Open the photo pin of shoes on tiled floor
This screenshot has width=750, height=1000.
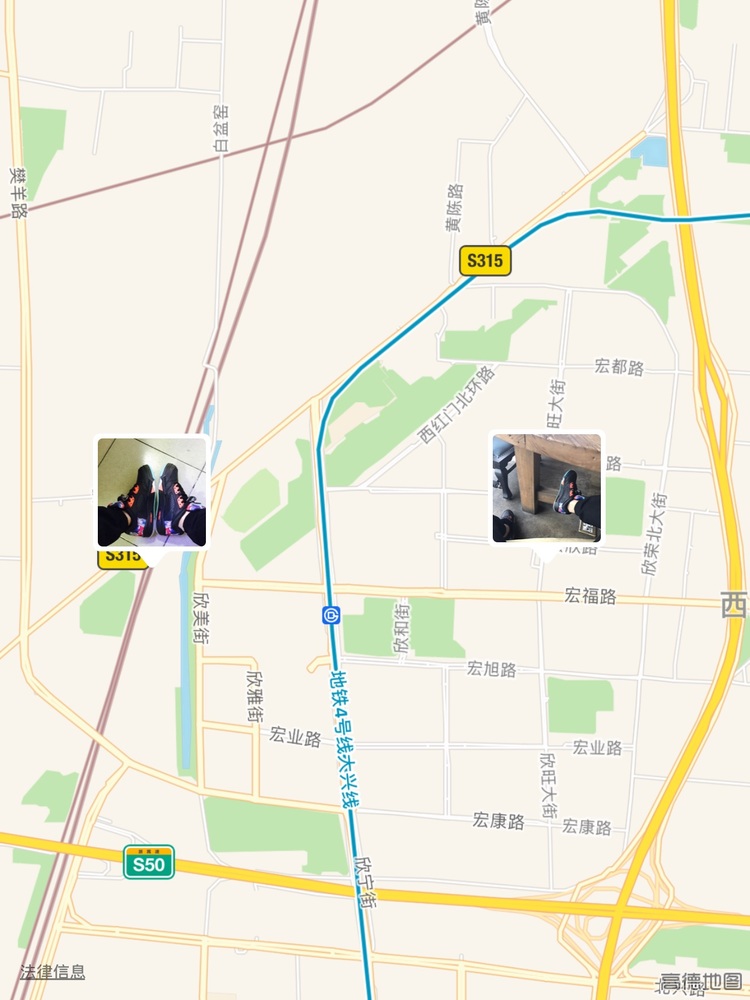tap(151, 492)
